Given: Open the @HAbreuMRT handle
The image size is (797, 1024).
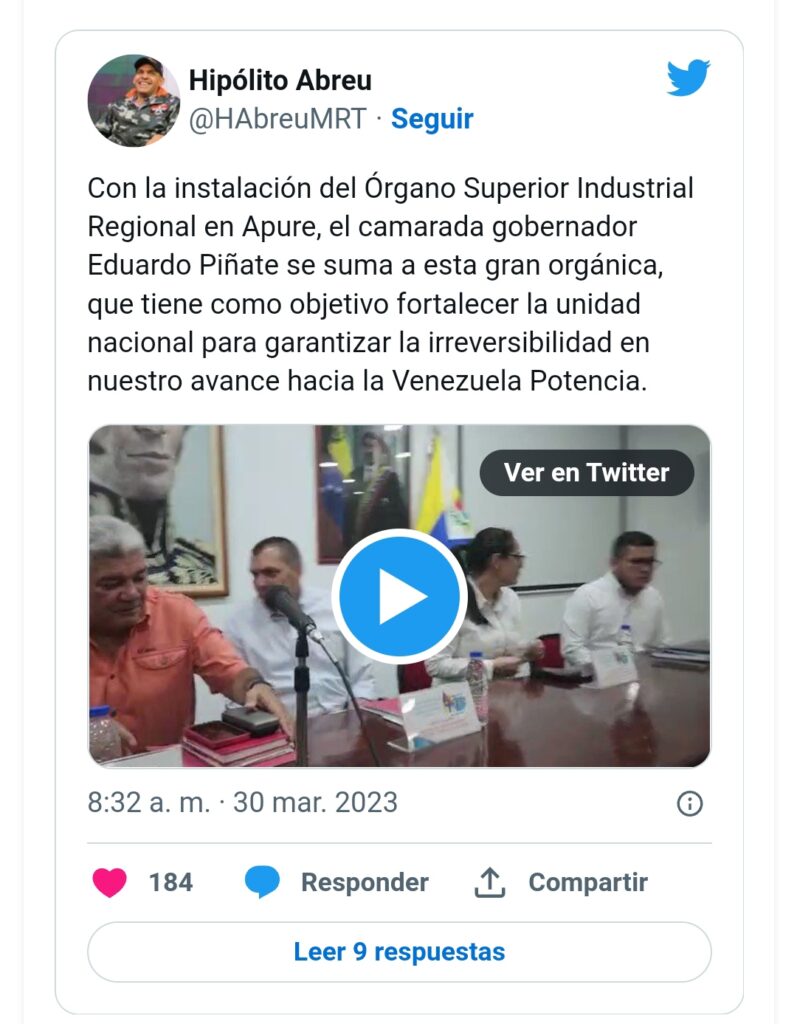Looking at the screenshot, I should pos(277,119).
